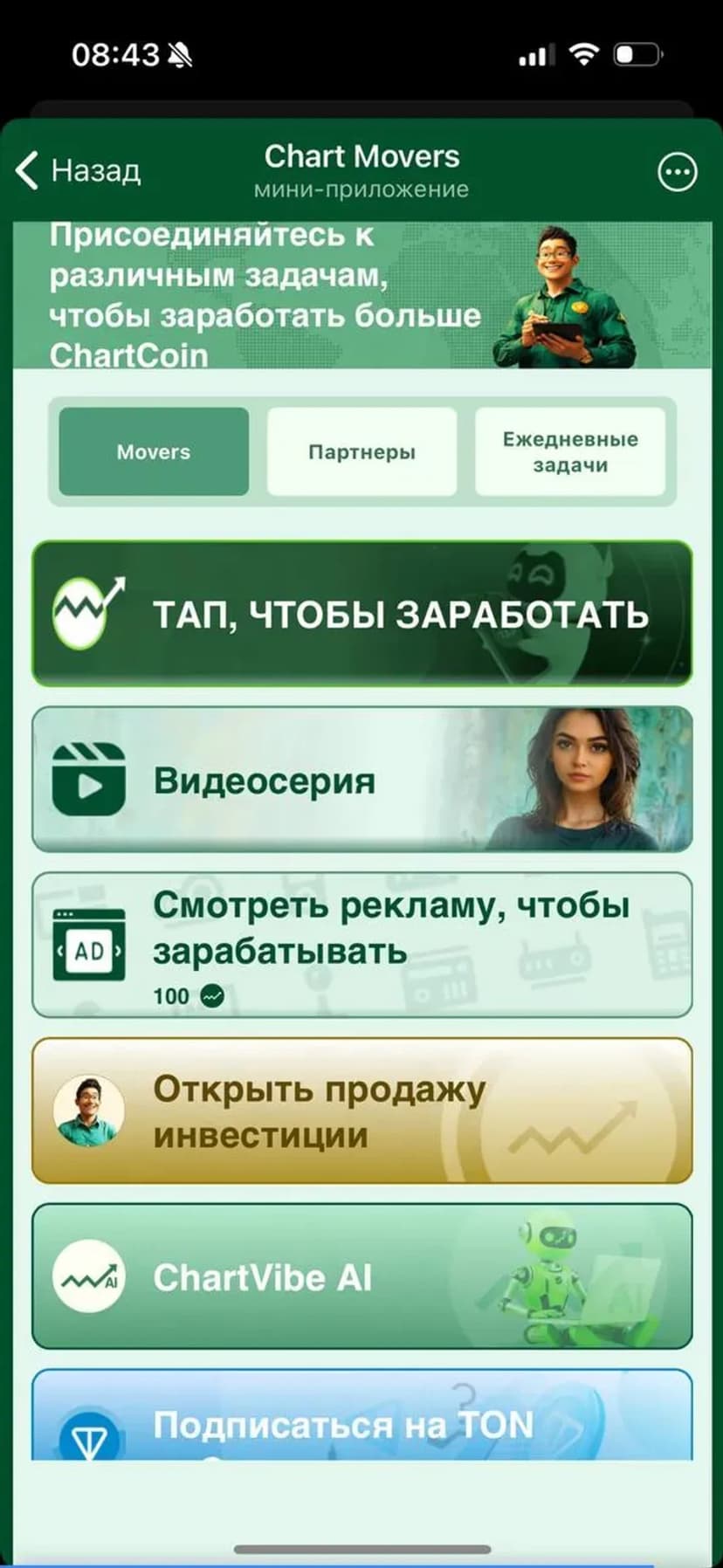Open Смотреть рекламу, чтобы зарабатывать
The image size is (723, 1568).
pyautogui.click(x=361, y=945)
